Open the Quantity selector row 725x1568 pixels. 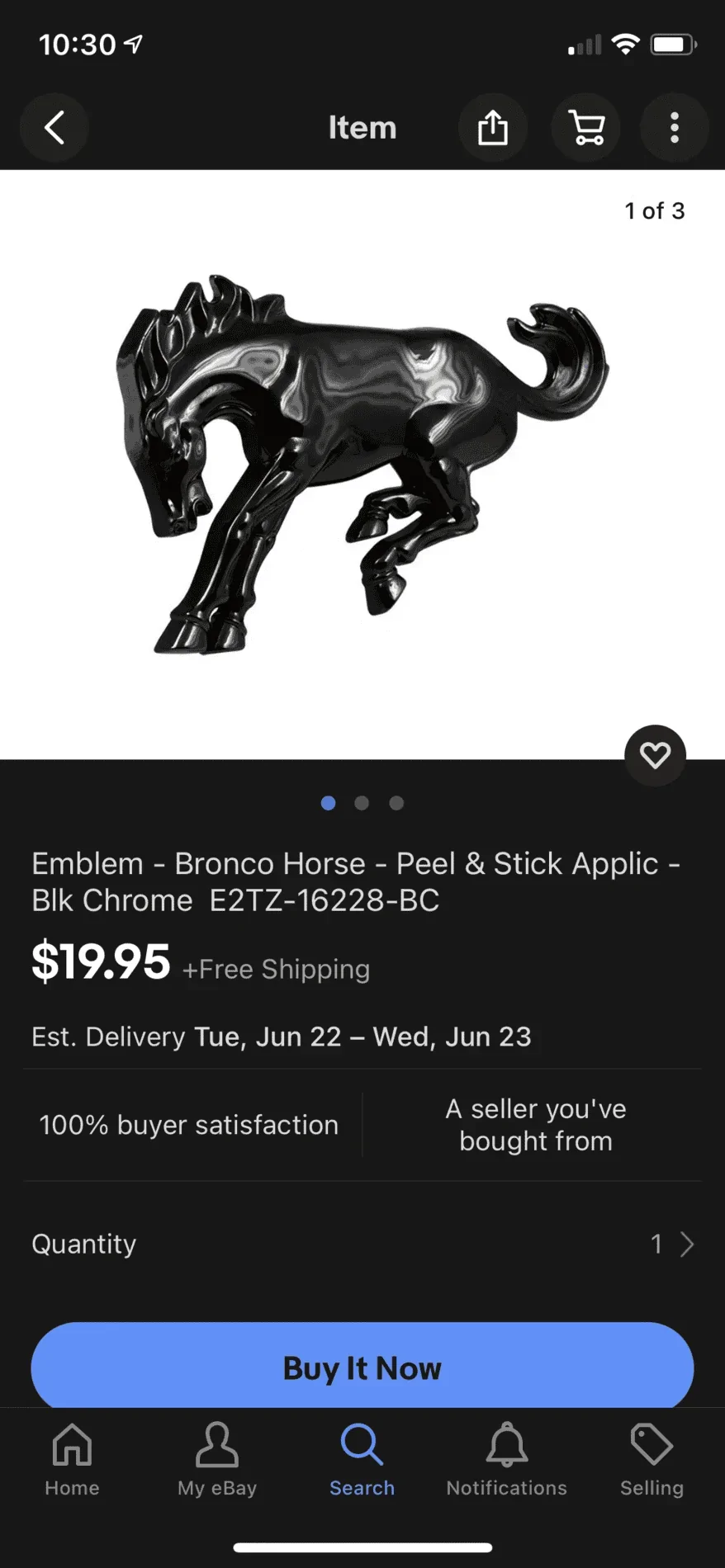pos(362,1244)
